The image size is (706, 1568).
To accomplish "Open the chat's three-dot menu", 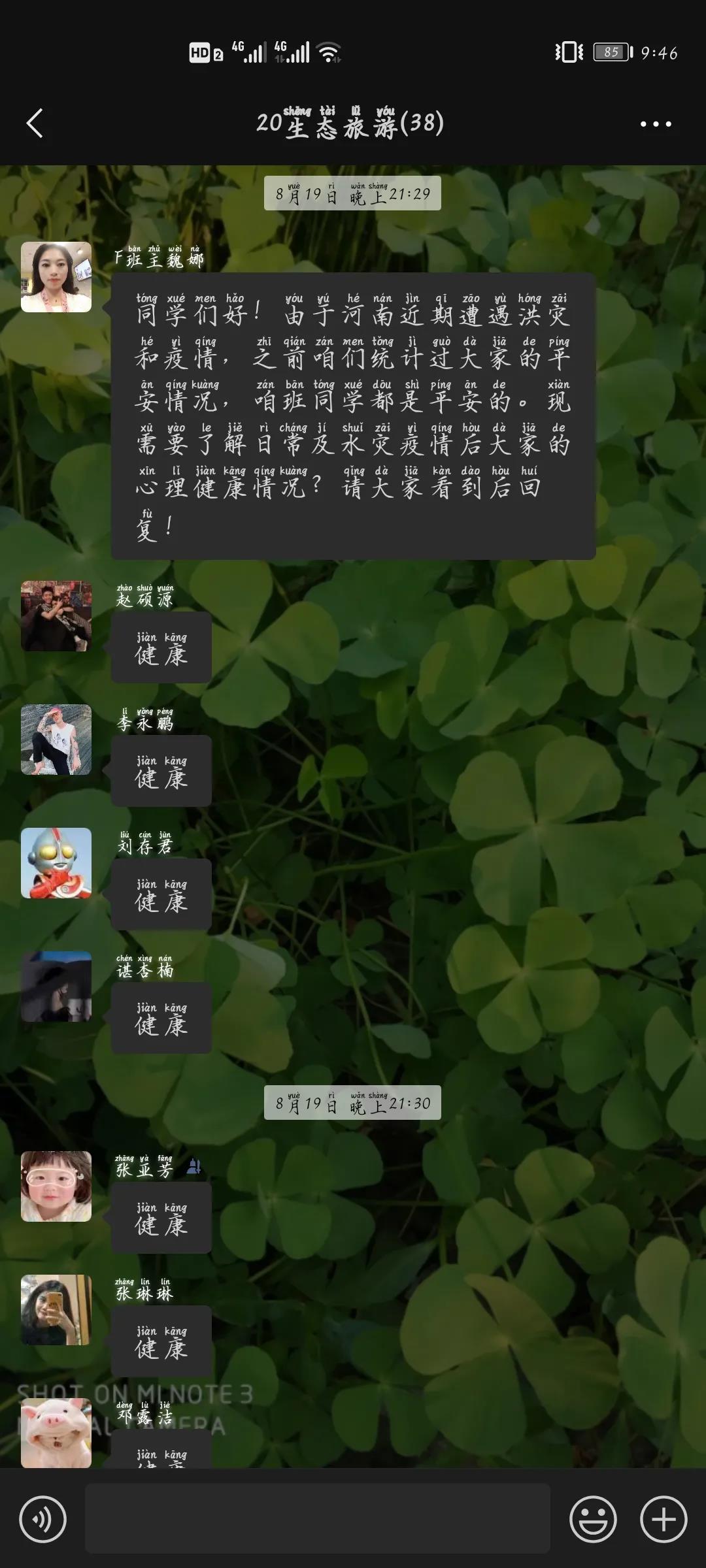I will click(x=655, y=123).
